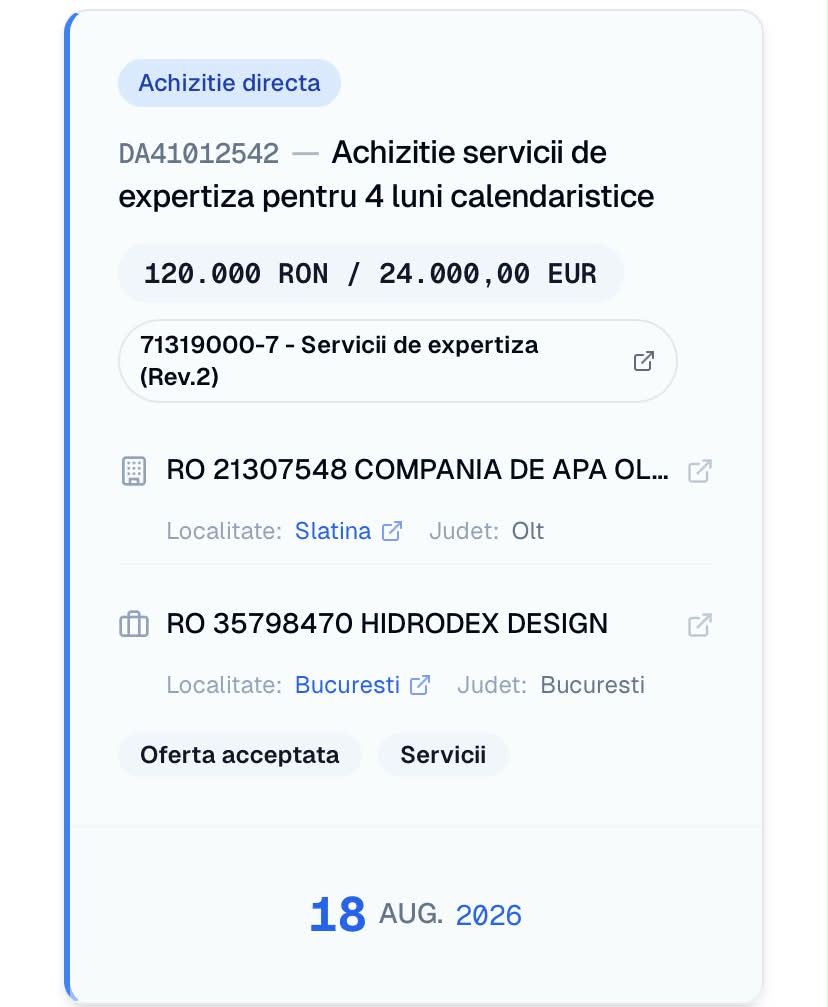The height and width of the screenshot is (1007, 828).
Task: Open the Slatina locality link
Action: [348, 531]
